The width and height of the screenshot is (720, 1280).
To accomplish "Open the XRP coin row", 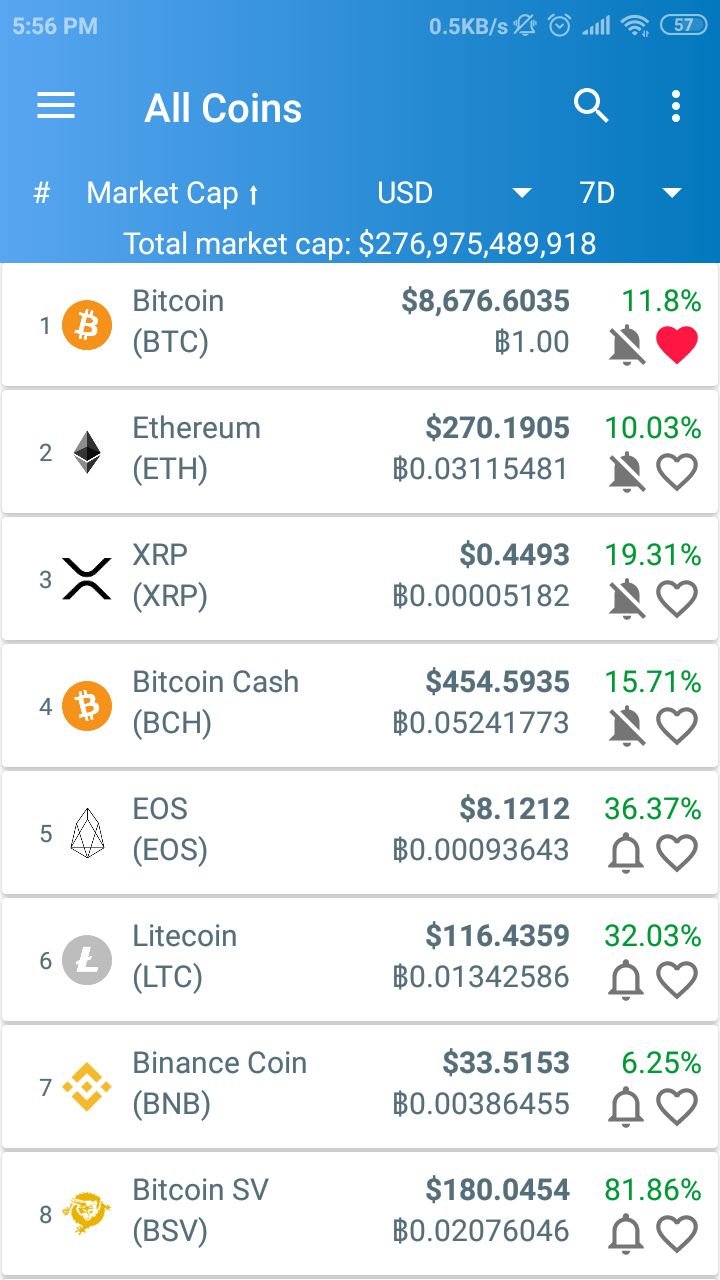I will click(250, 577).
